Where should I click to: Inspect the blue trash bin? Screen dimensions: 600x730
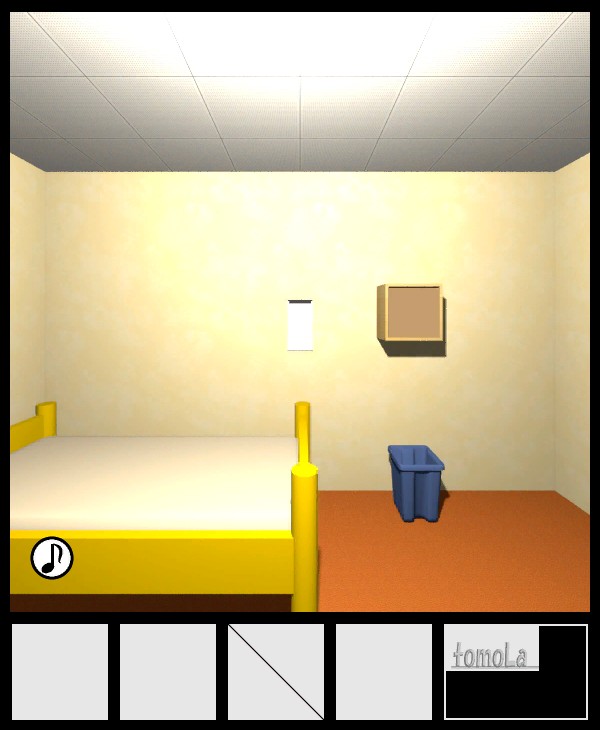(x=416, y=484)
